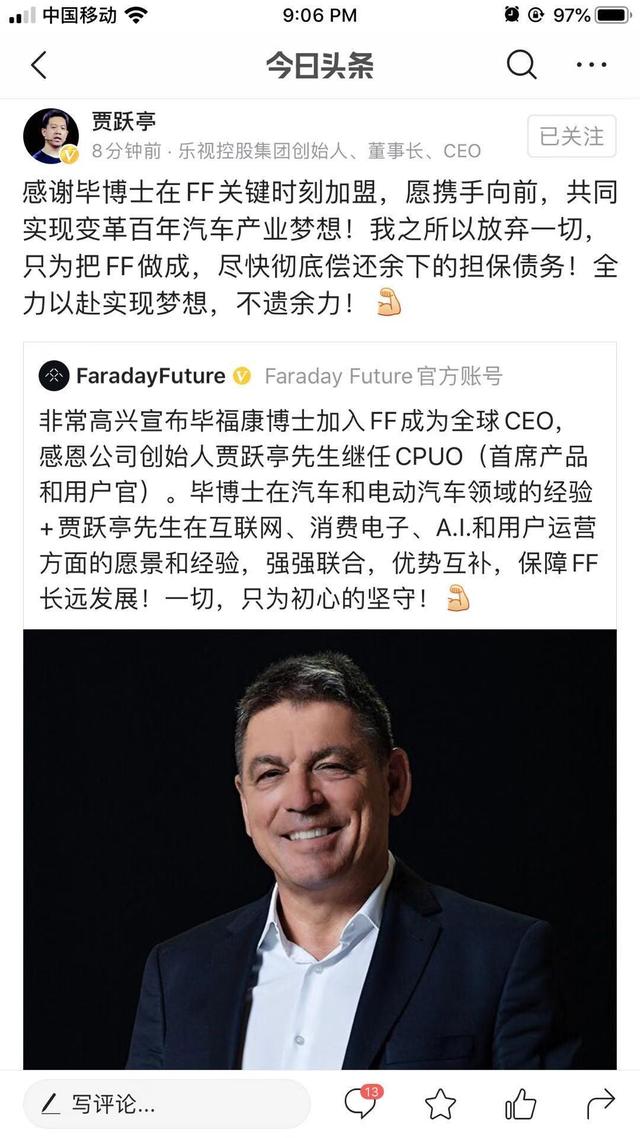Share this post via arrow icon
640x1138 pixels.
pos(599,1104)
